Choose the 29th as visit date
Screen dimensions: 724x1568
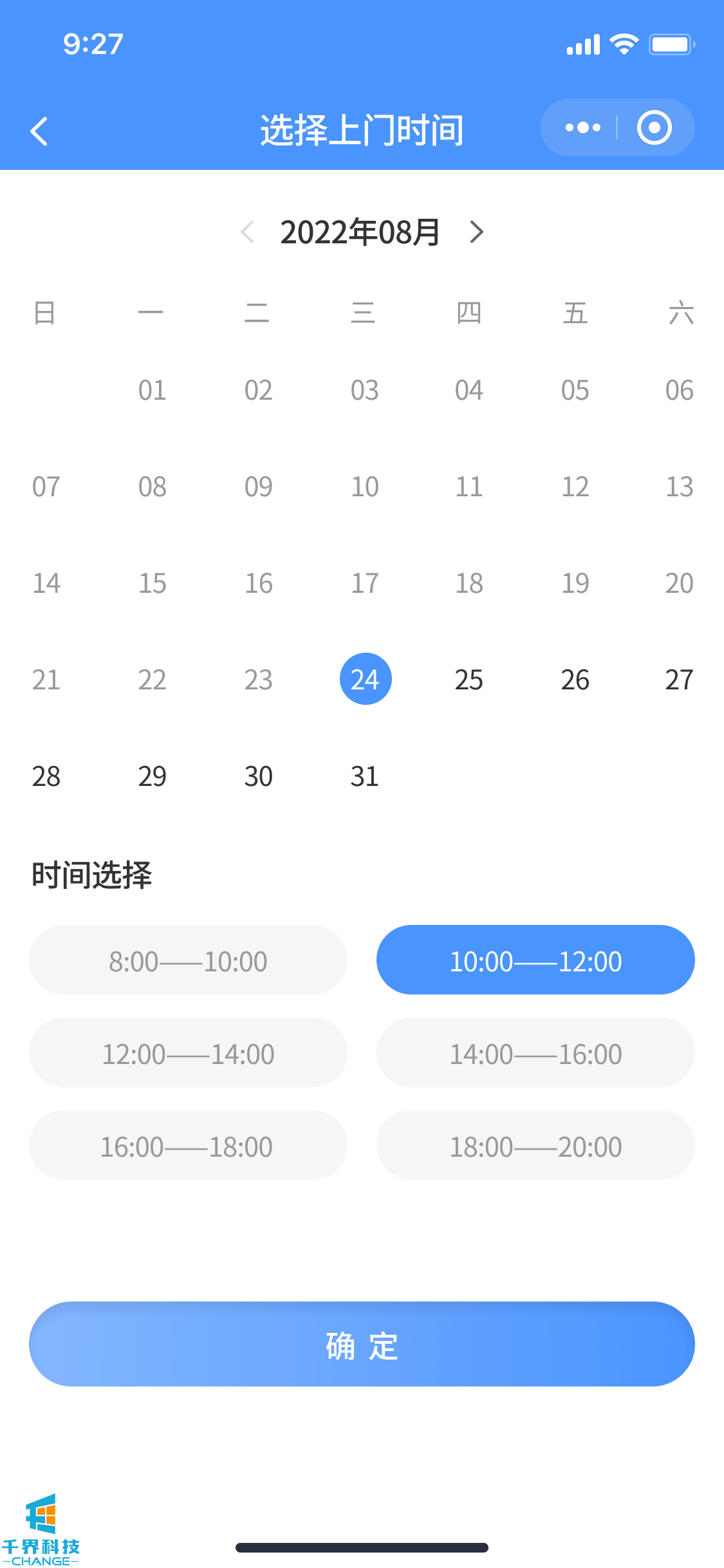point(153,776)
